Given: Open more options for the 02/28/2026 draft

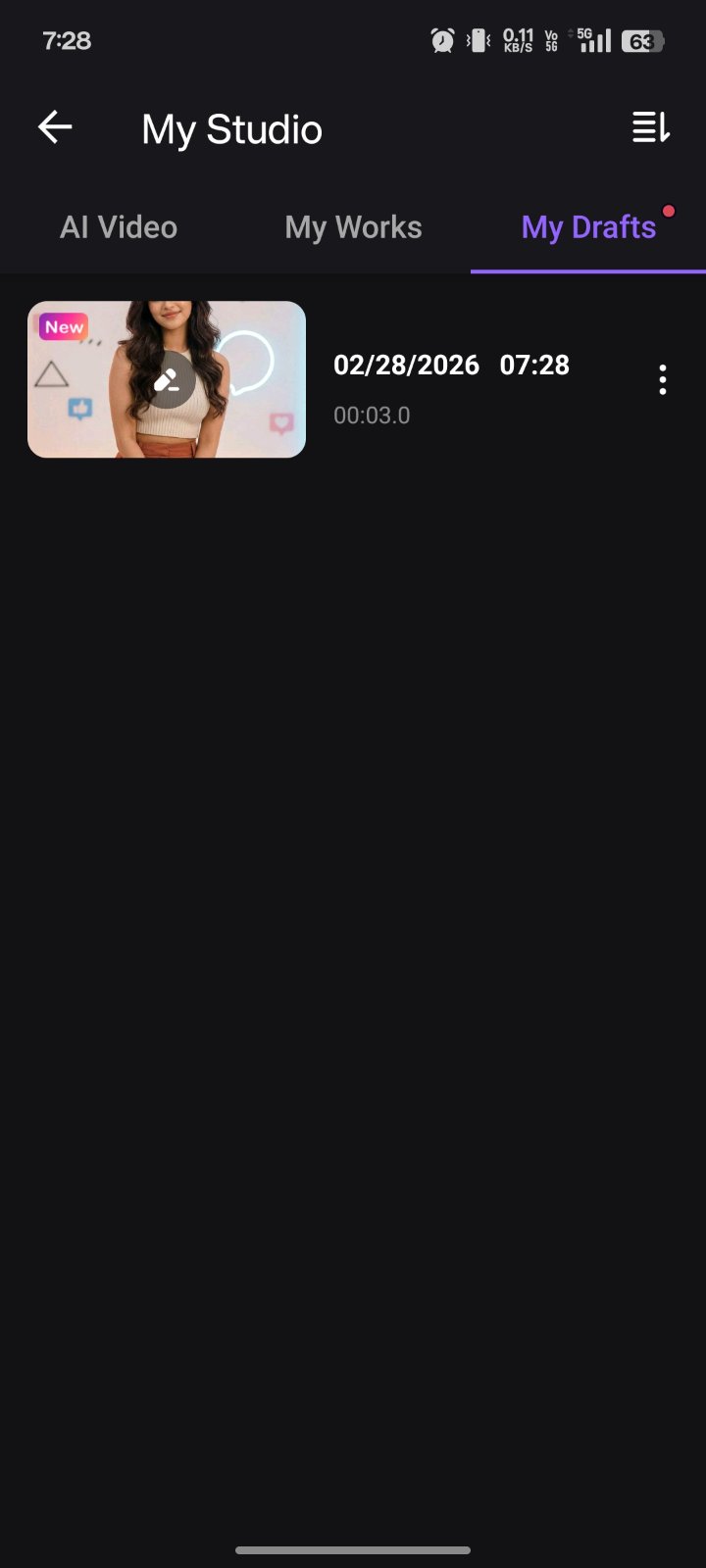Looking at the screenshot, I should click(663, 379).
